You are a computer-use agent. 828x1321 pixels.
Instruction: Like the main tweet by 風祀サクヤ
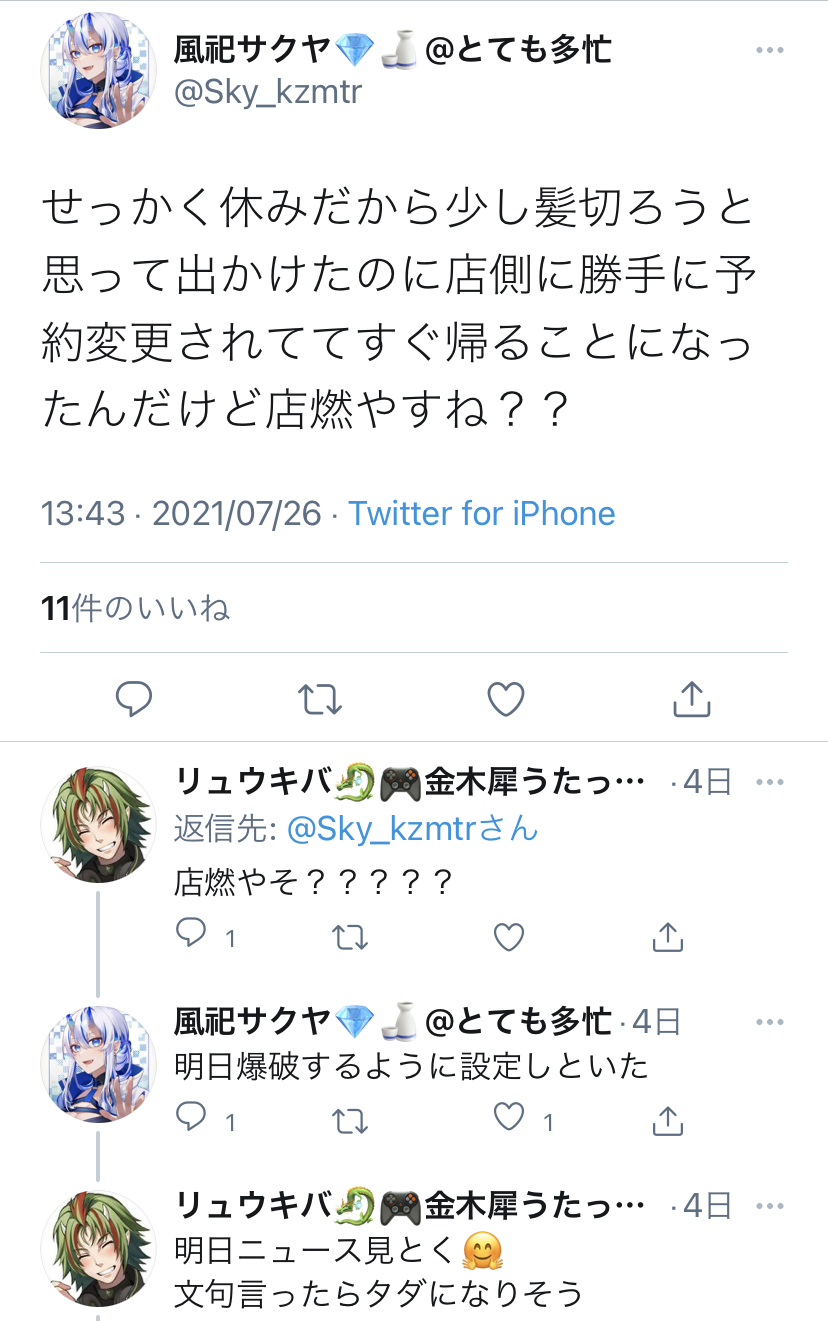click(x=507, y=699)
